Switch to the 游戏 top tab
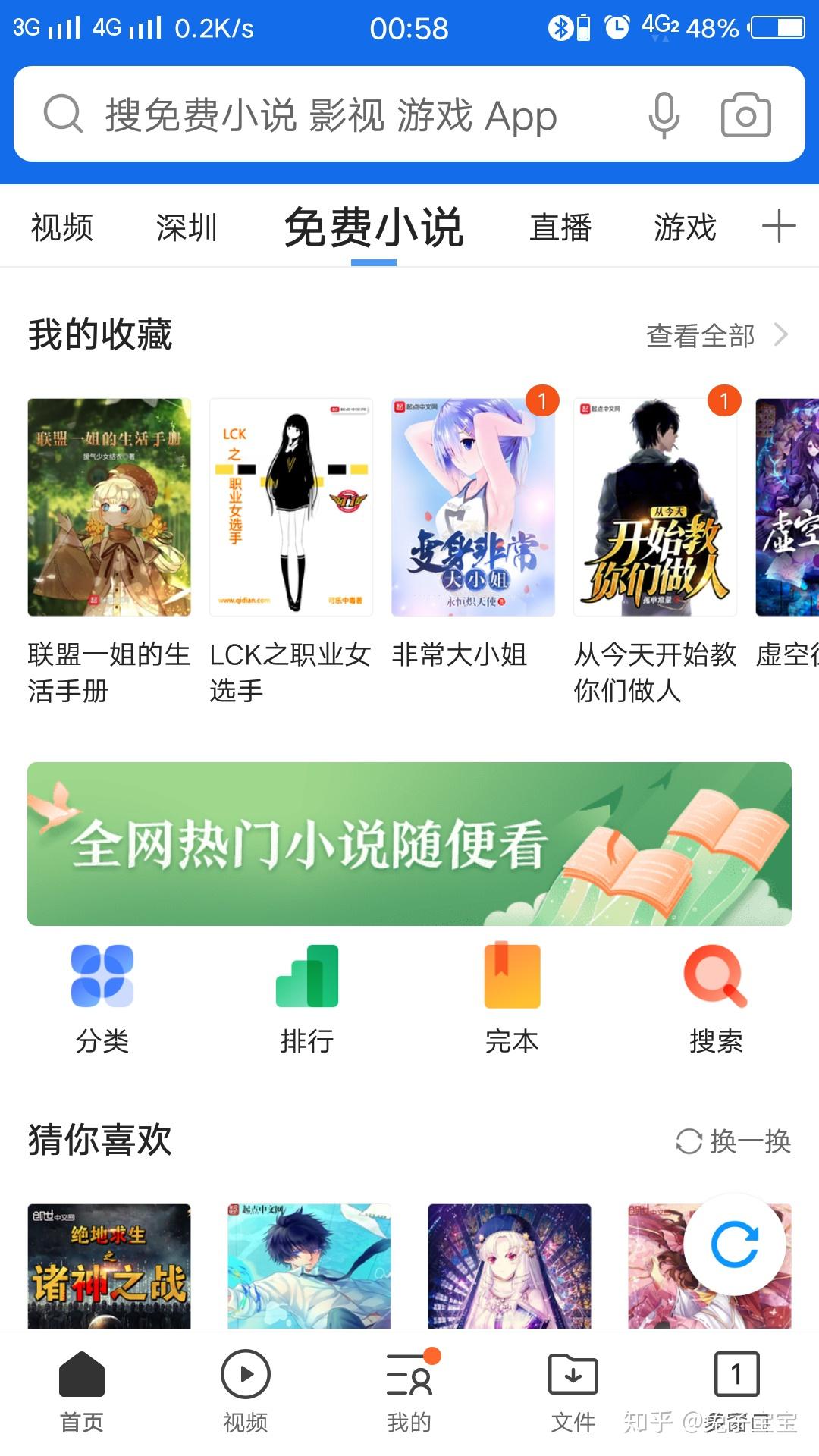Screen dimensions: 819x1456 [x=685, y=227]
